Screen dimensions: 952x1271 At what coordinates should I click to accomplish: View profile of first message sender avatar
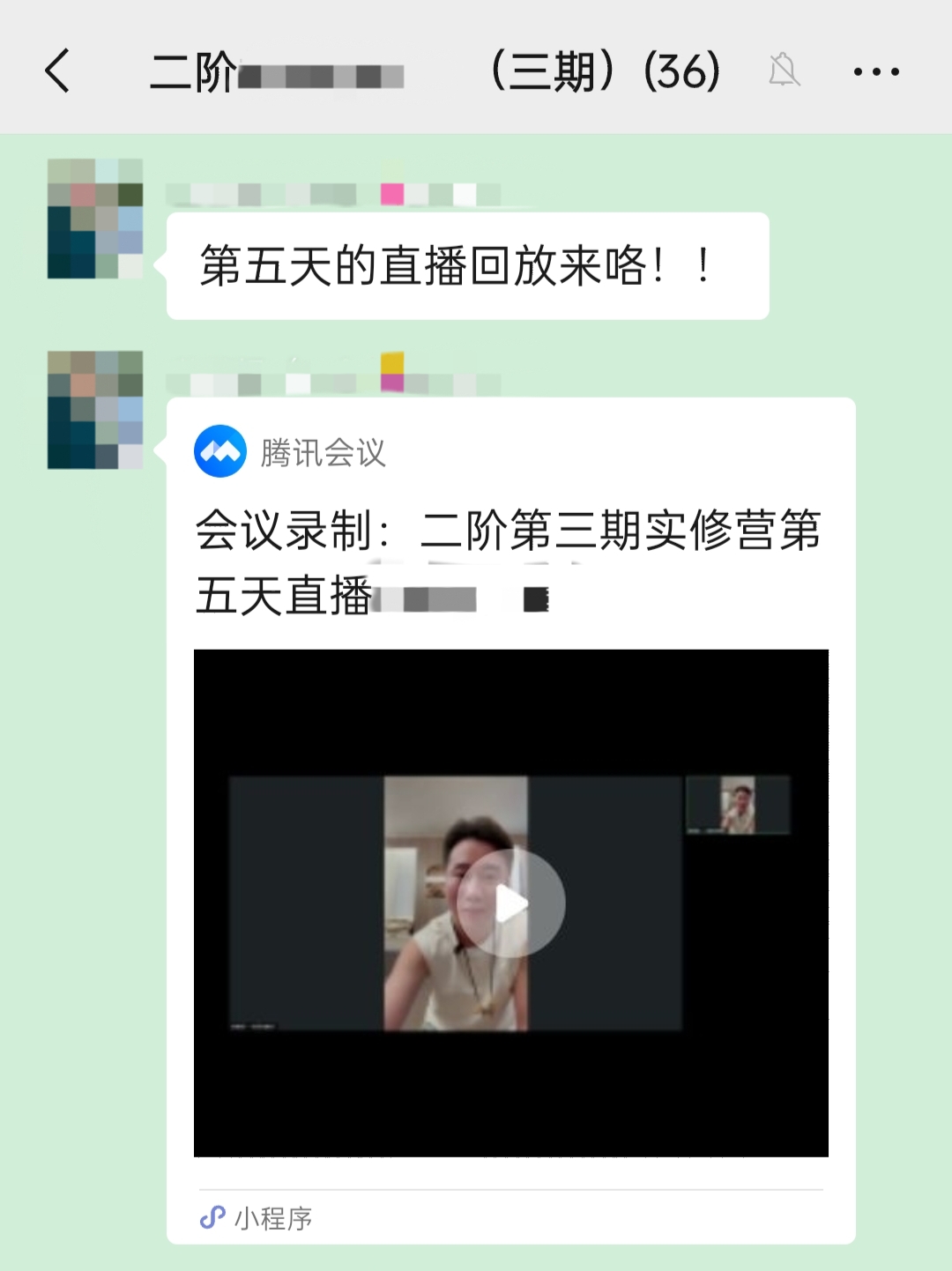click(x=95, y=219)
